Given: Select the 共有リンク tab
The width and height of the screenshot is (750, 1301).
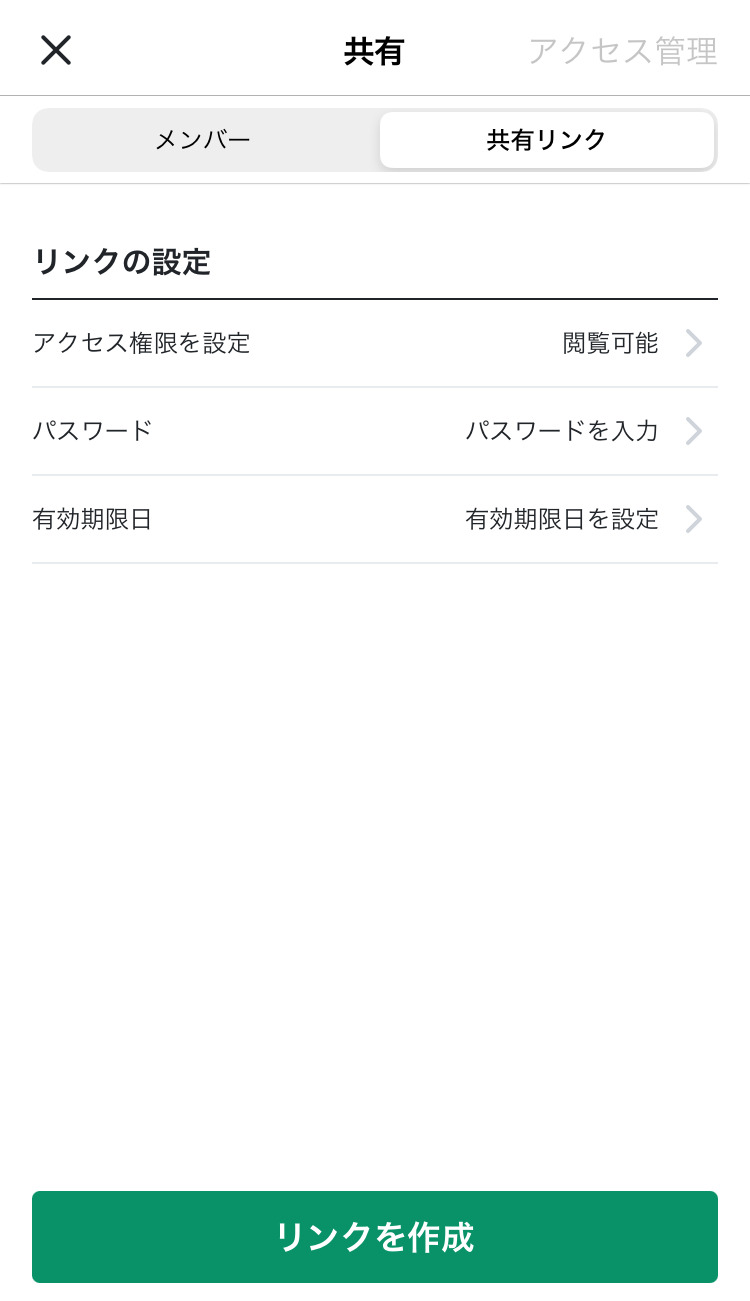Looking at the screenshot, I should pos(547,139).
